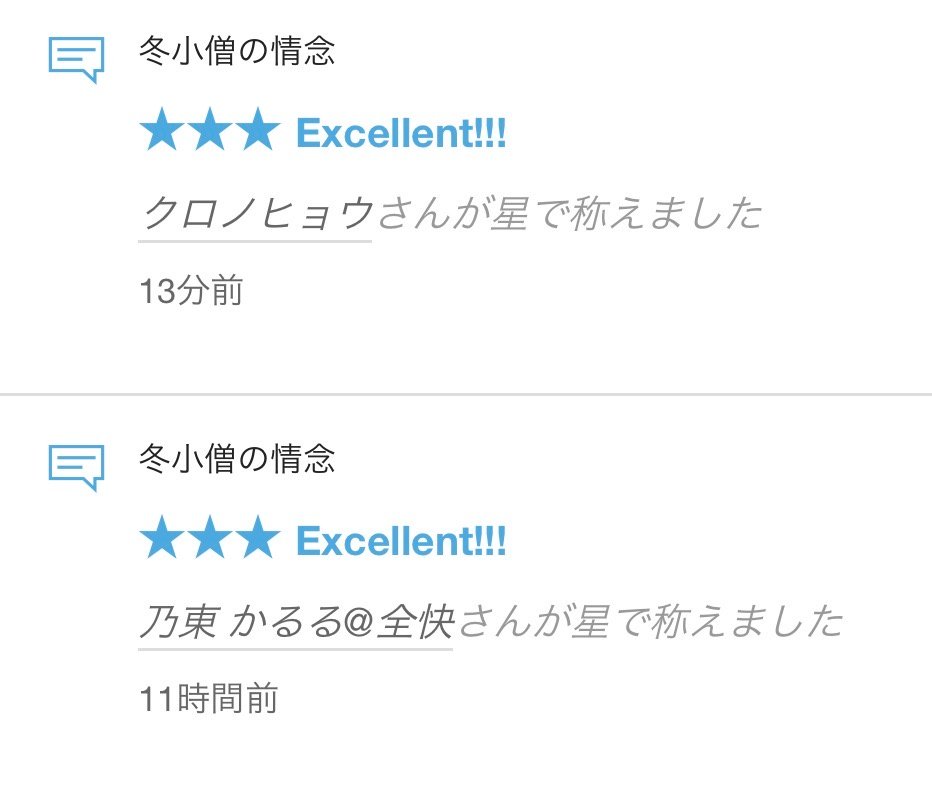Open クロノヒョウ's profile link
The width and height of the screenshot is (932, 800).
coord(256,214)
